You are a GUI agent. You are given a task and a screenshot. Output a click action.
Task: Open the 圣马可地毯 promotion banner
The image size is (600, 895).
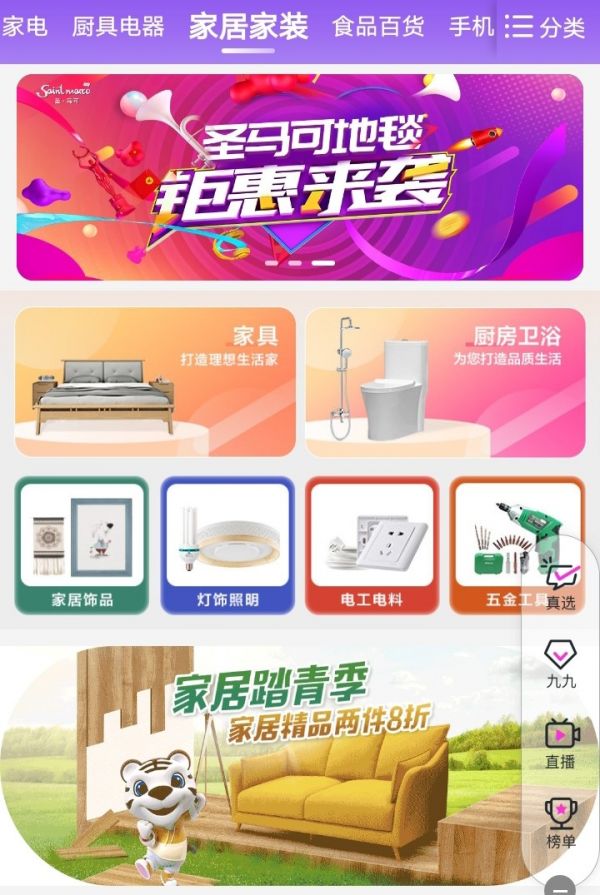tap(299, 176)
